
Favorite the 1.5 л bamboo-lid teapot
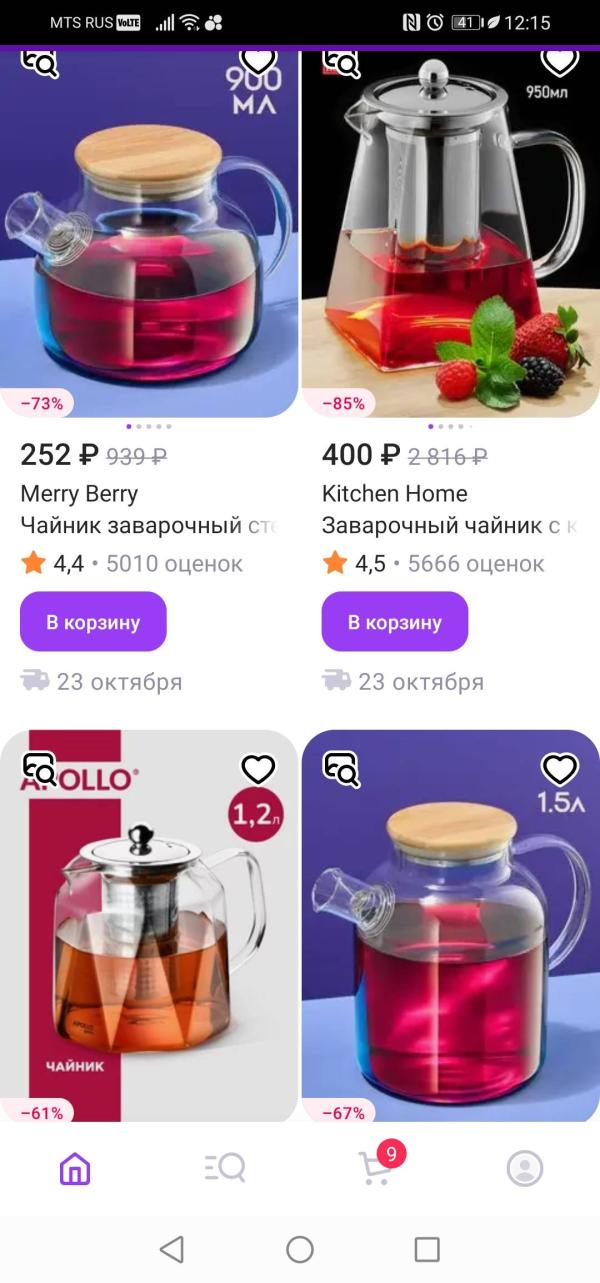[x=559, y=769]
